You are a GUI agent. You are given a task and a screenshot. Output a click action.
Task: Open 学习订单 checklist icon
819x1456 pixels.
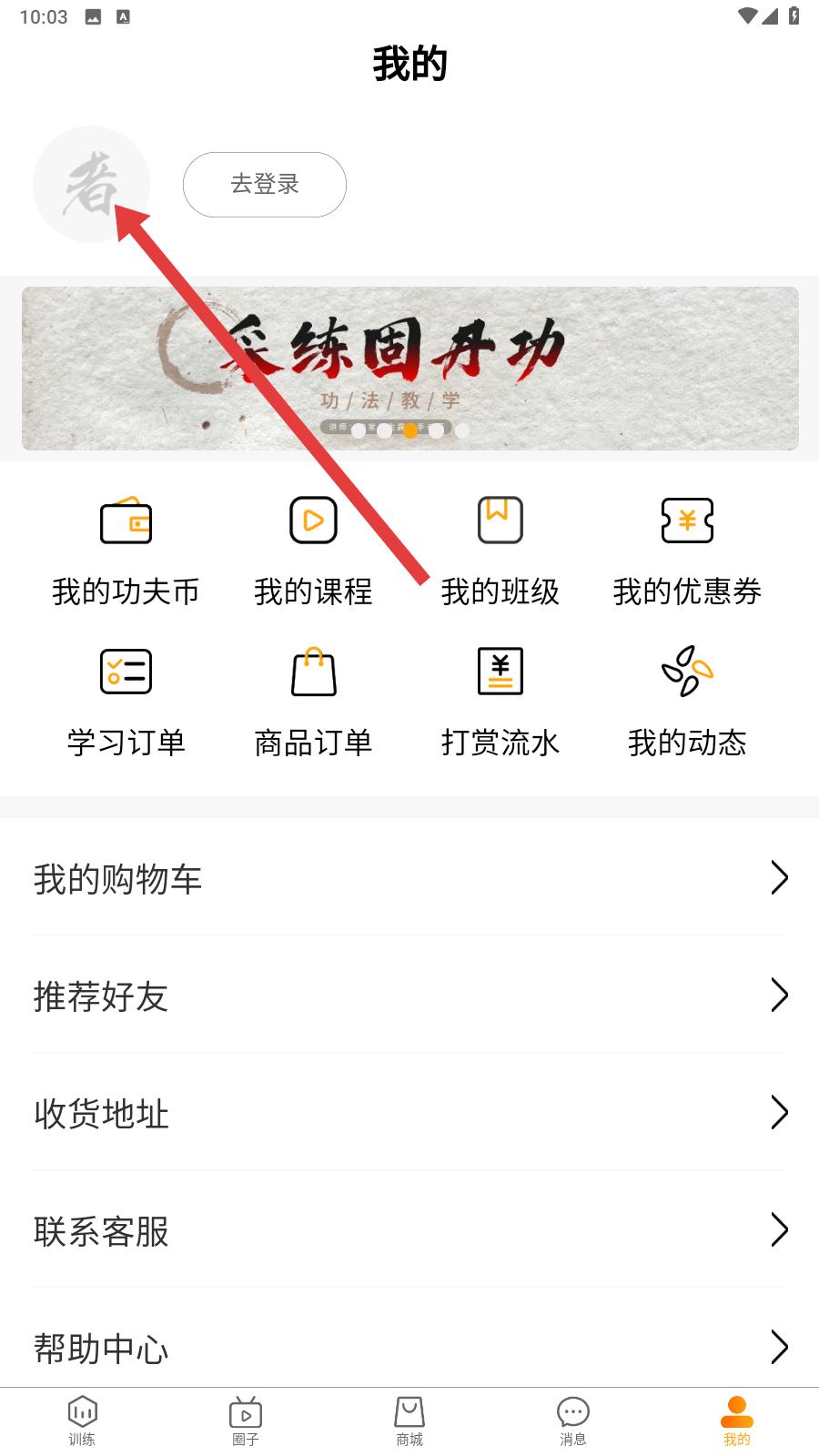coord(126,671)
